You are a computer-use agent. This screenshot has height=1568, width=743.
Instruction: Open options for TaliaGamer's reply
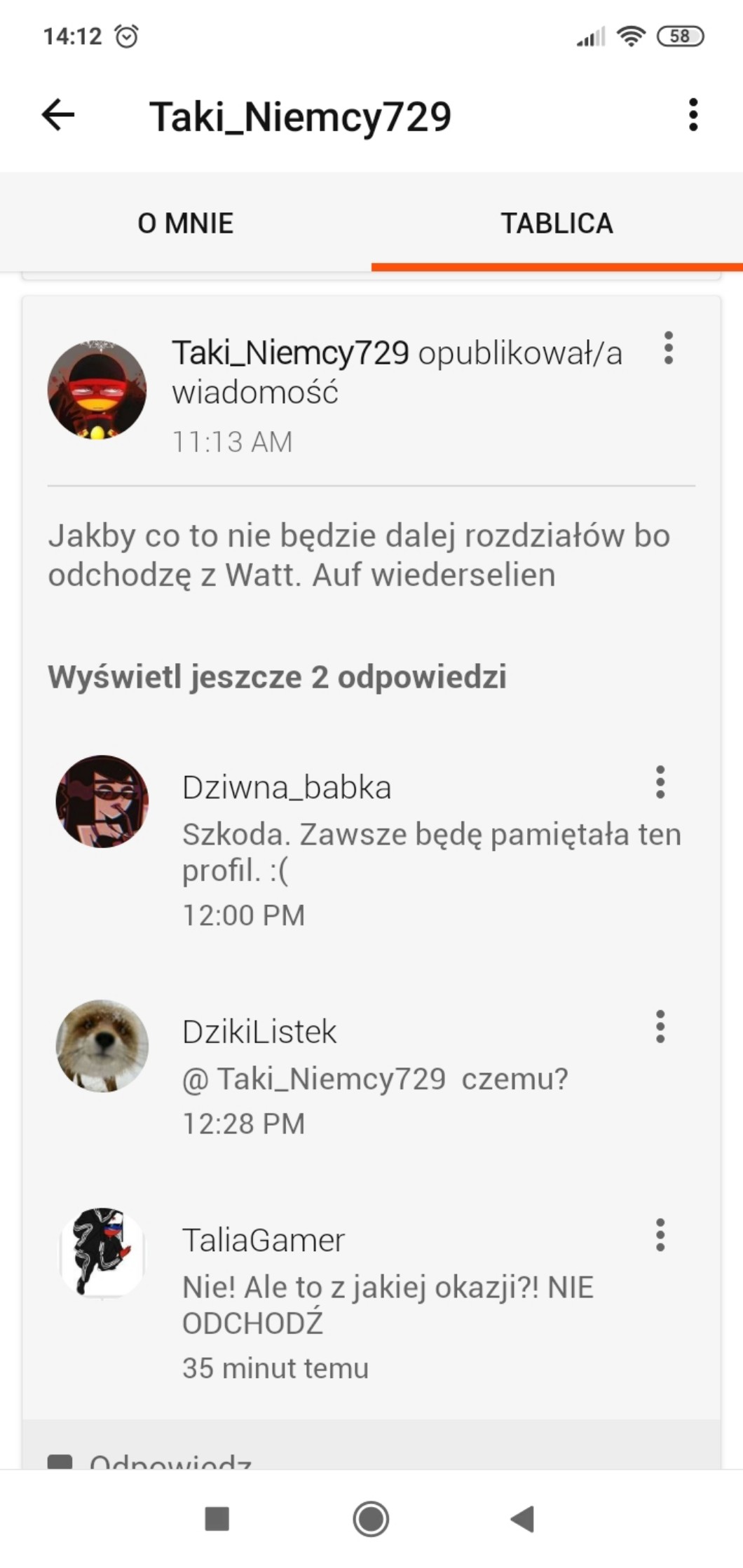pyautogui.click(x=660, y=1235)
